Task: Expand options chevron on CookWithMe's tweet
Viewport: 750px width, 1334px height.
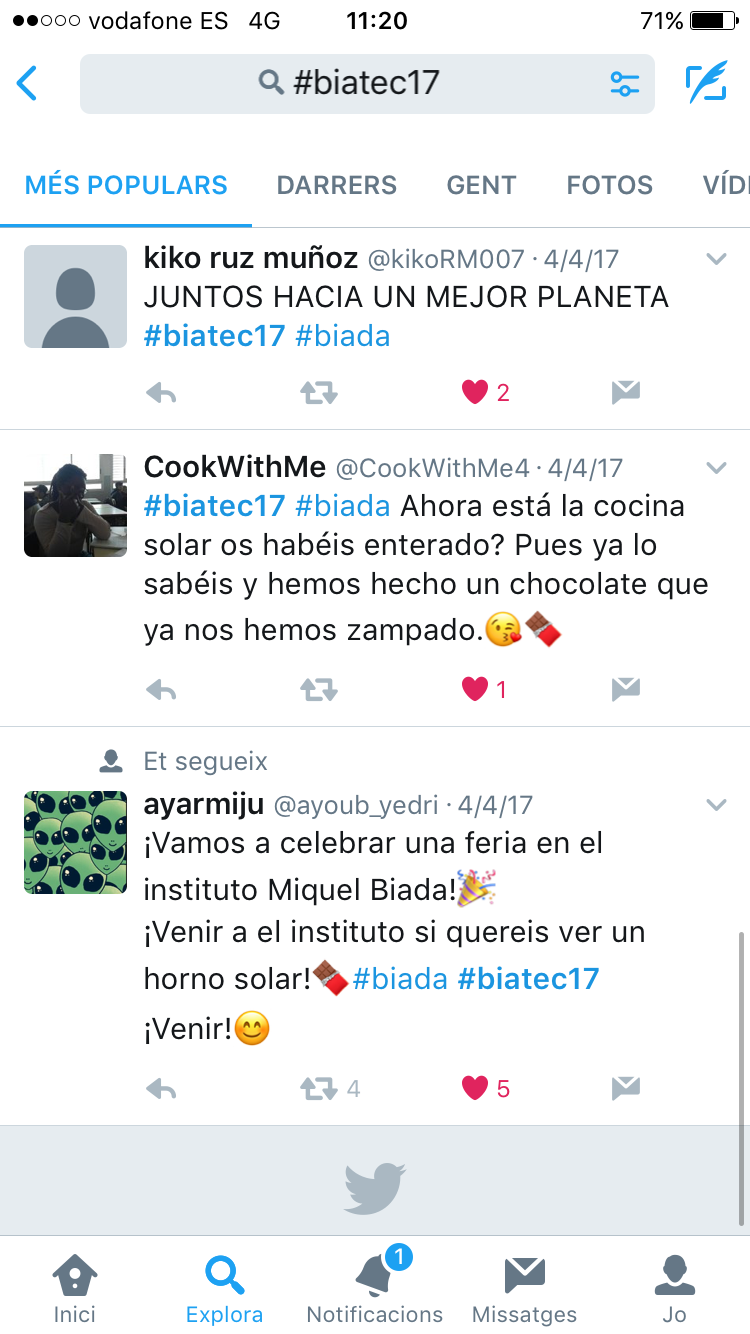Action: 716,468
